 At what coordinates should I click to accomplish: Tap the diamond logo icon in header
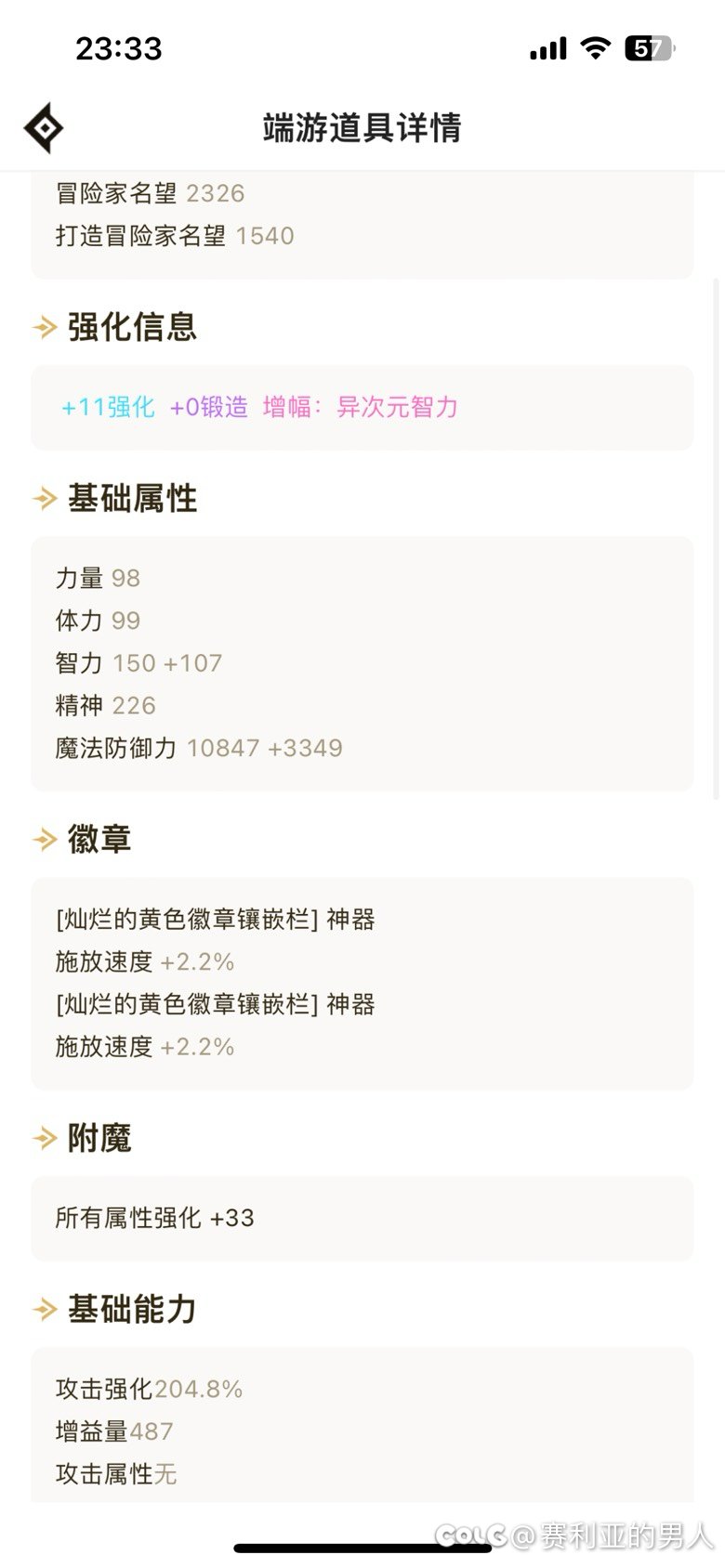click(x=44, y=128)
